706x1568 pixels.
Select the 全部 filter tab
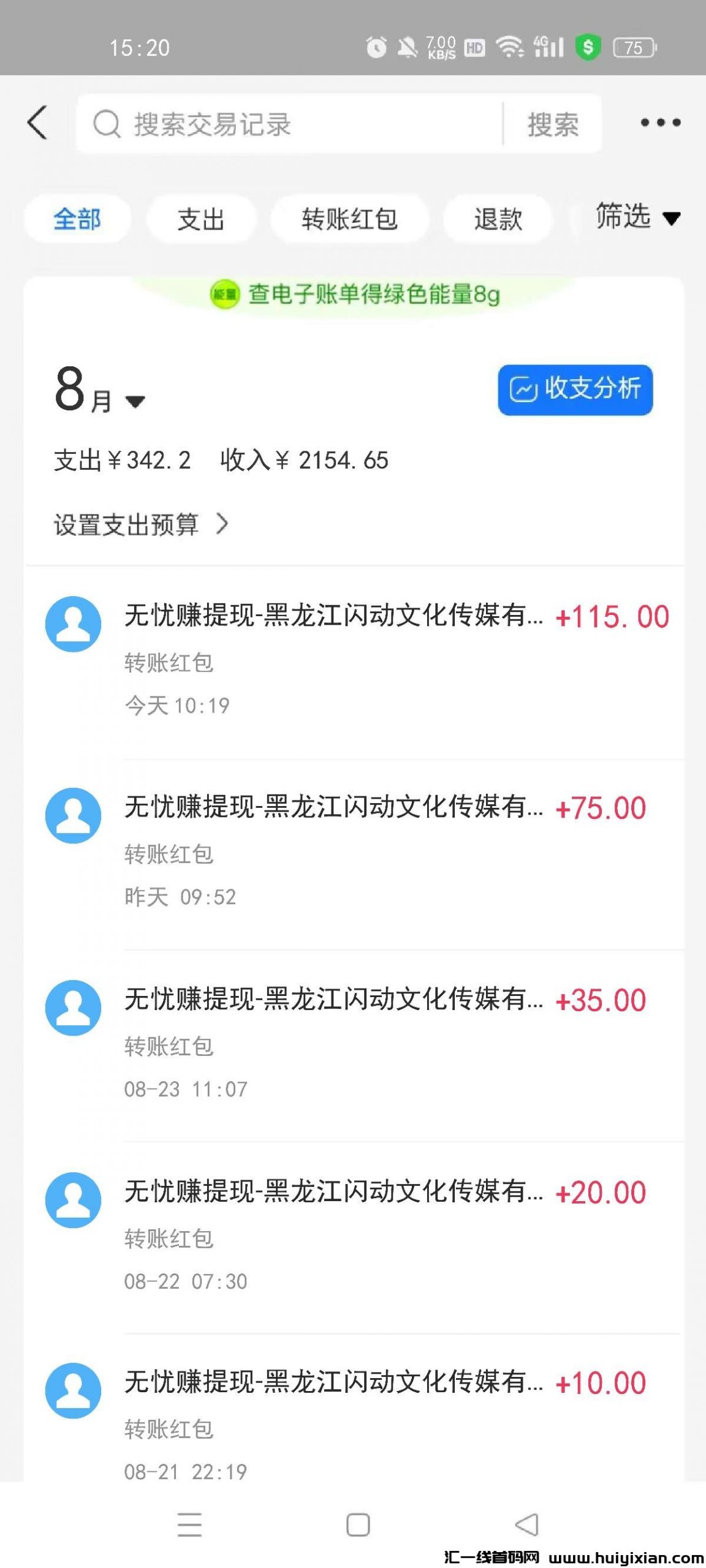[77, 219]
